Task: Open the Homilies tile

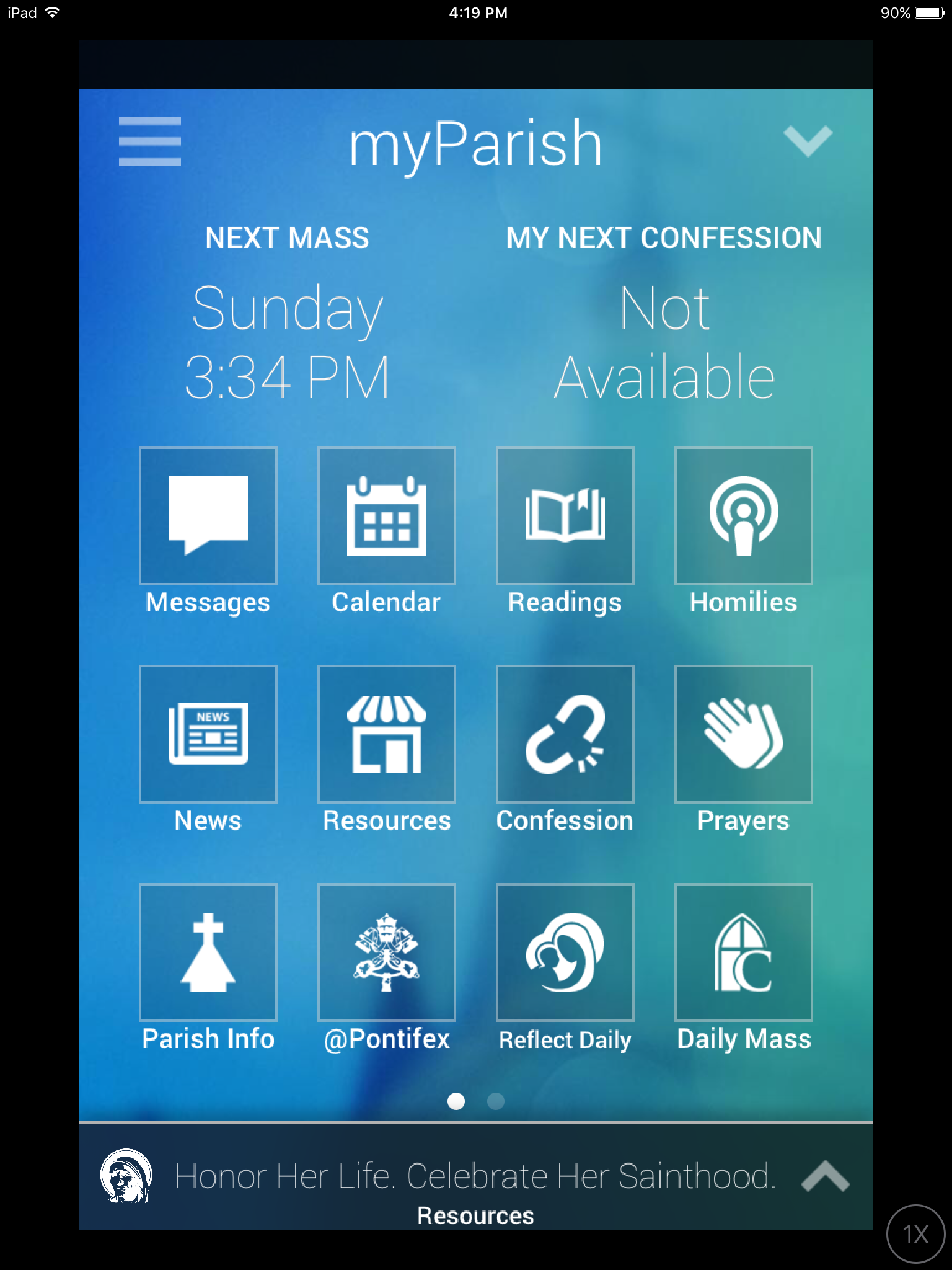Action: (x=743, y=515)
